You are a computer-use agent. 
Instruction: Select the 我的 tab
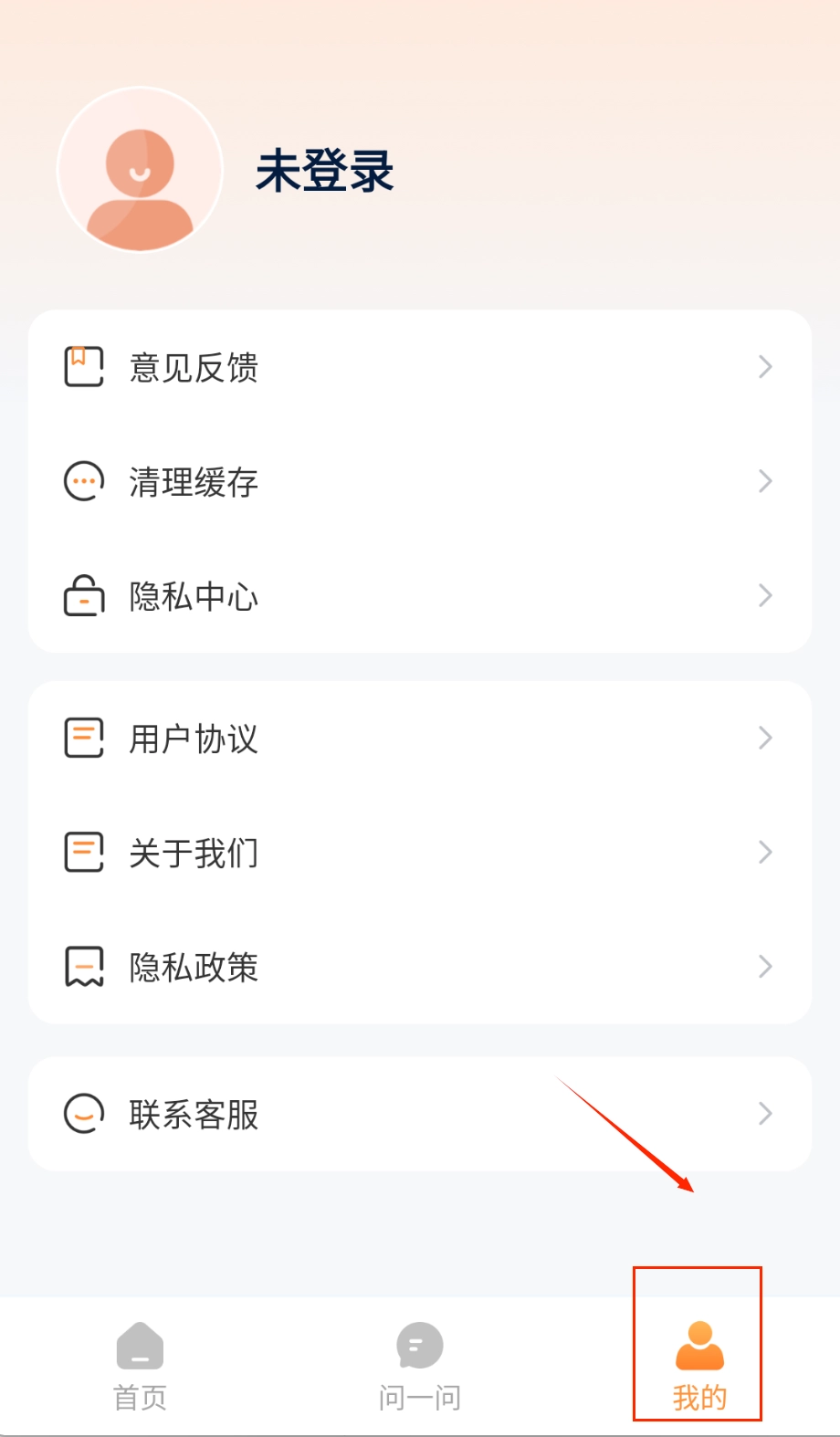[x=698, y=1366]
